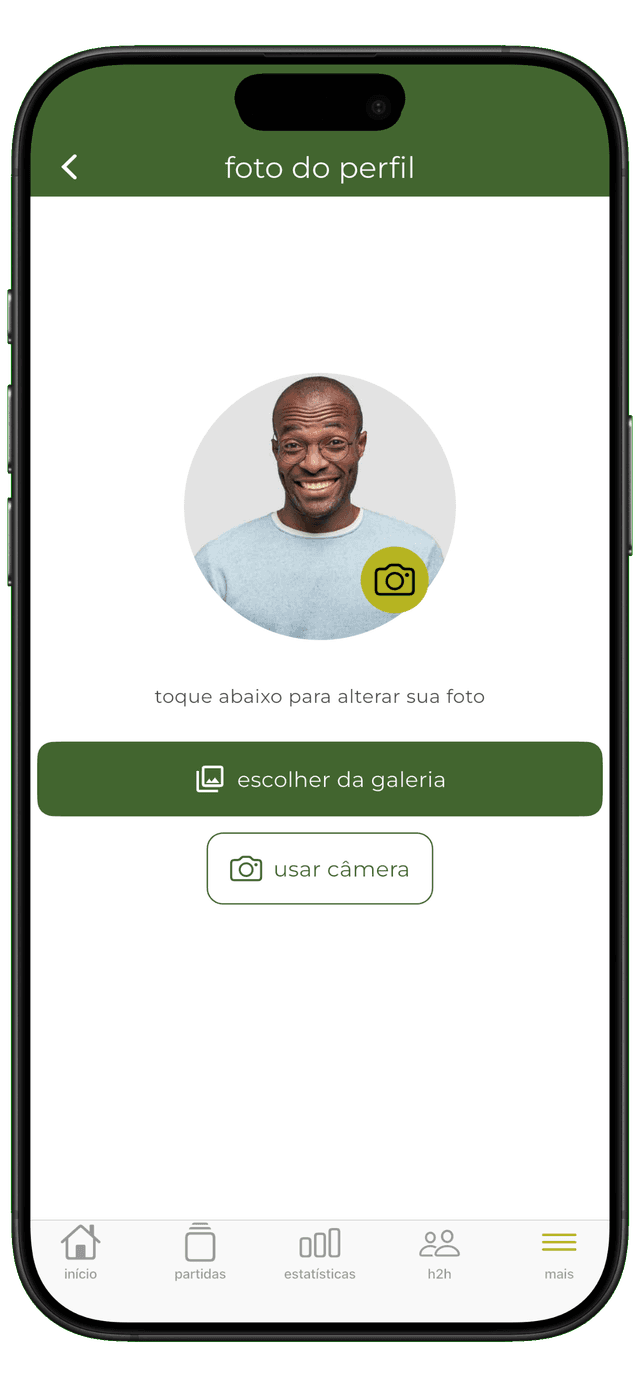Screen dimensions: 640x1387
Task: Open the mais menu tab
Action: [x=559, y=1252]
